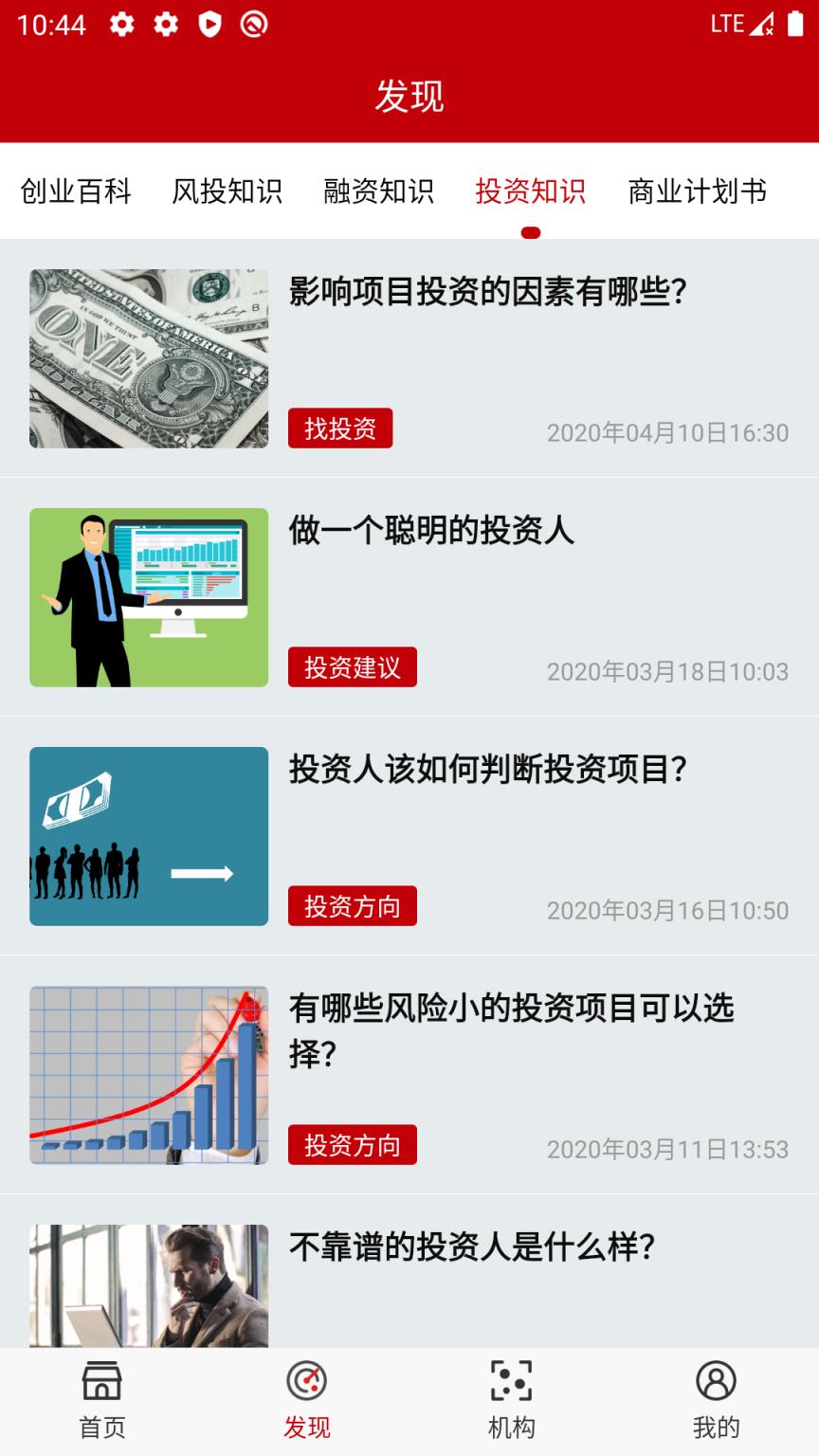819x1456 pixels.
Task: Tap the battery icon in the status bar
Action: point(796,24)
